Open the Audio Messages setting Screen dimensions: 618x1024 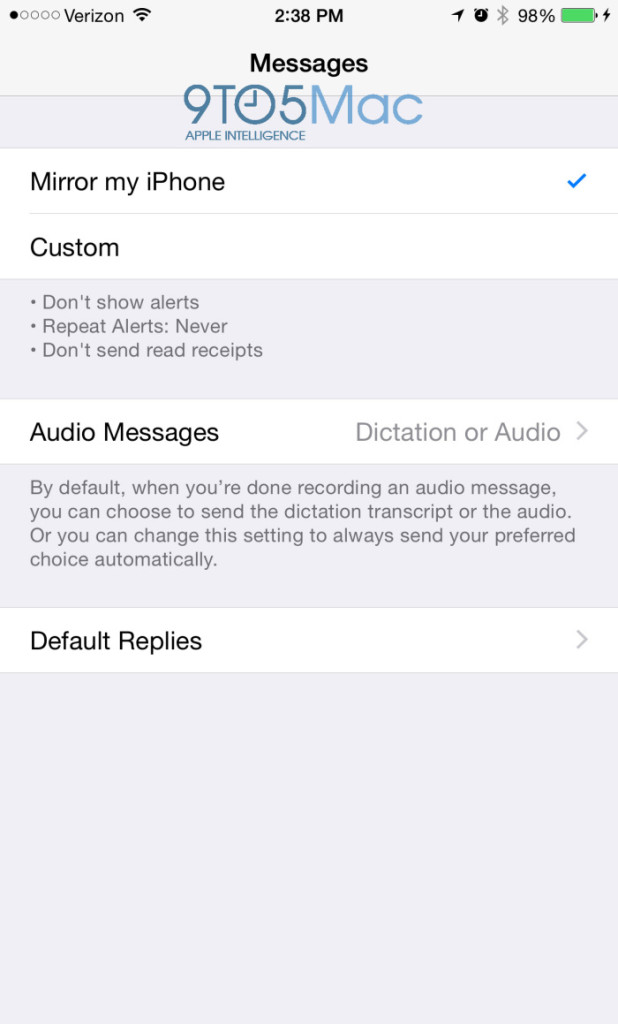[x=308, y=432]
